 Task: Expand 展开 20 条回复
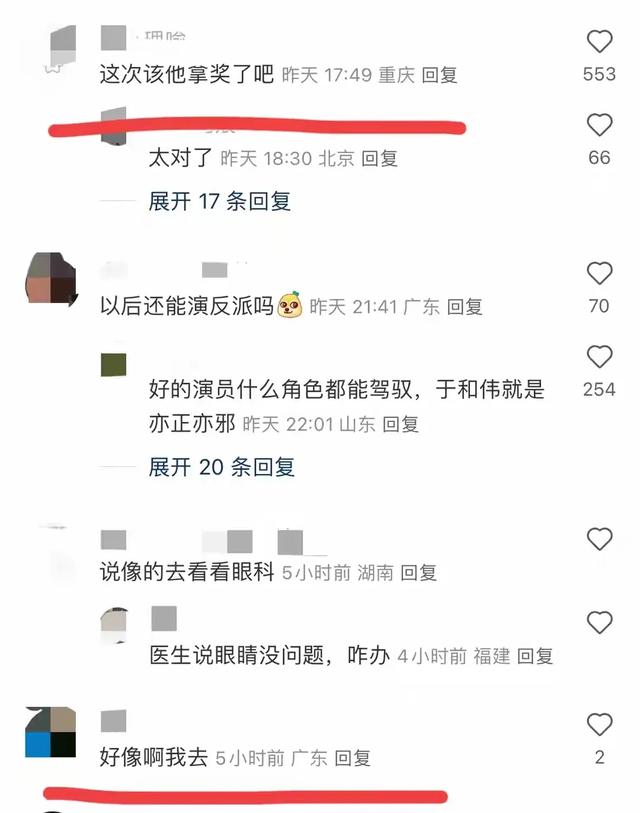point(221,467)
